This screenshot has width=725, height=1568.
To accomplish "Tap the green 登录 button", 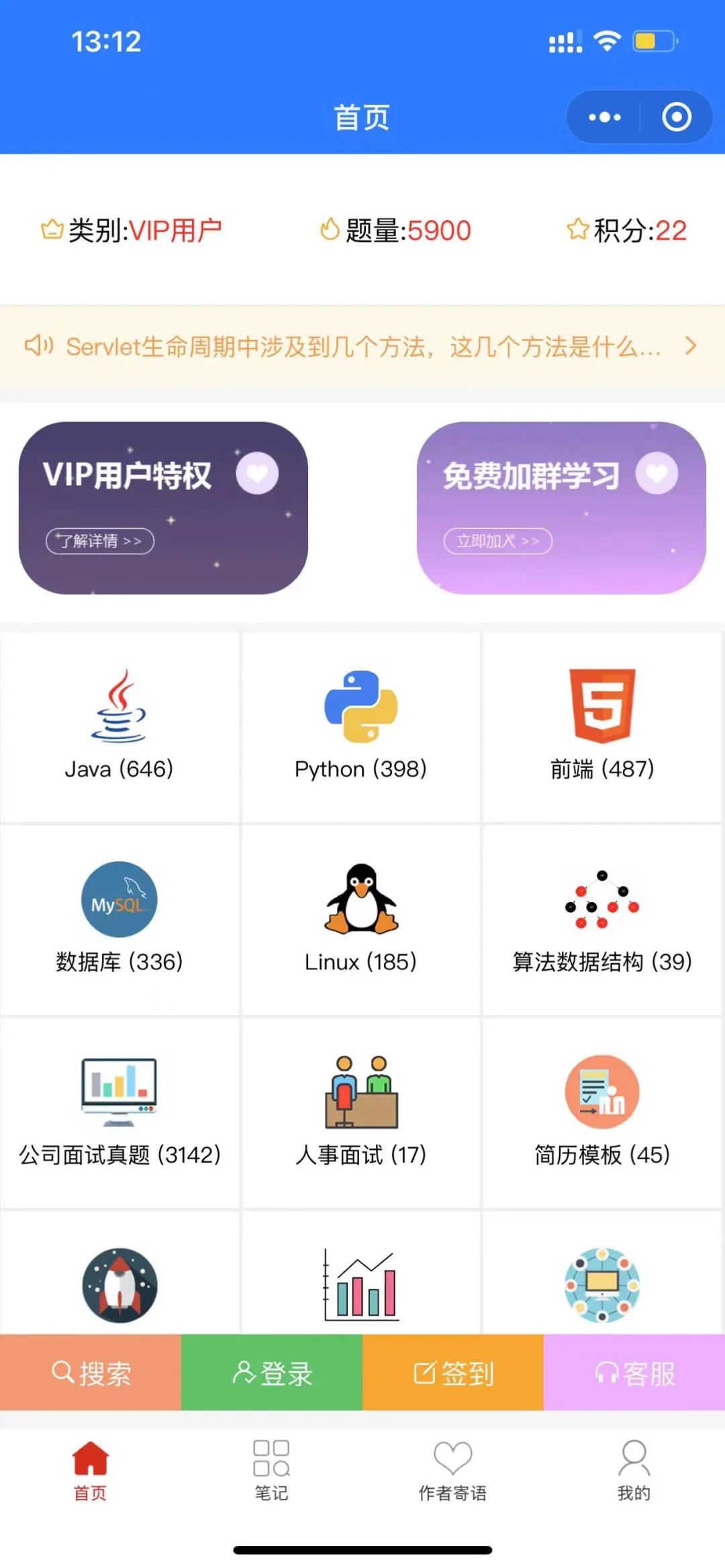I will 272,1373.
